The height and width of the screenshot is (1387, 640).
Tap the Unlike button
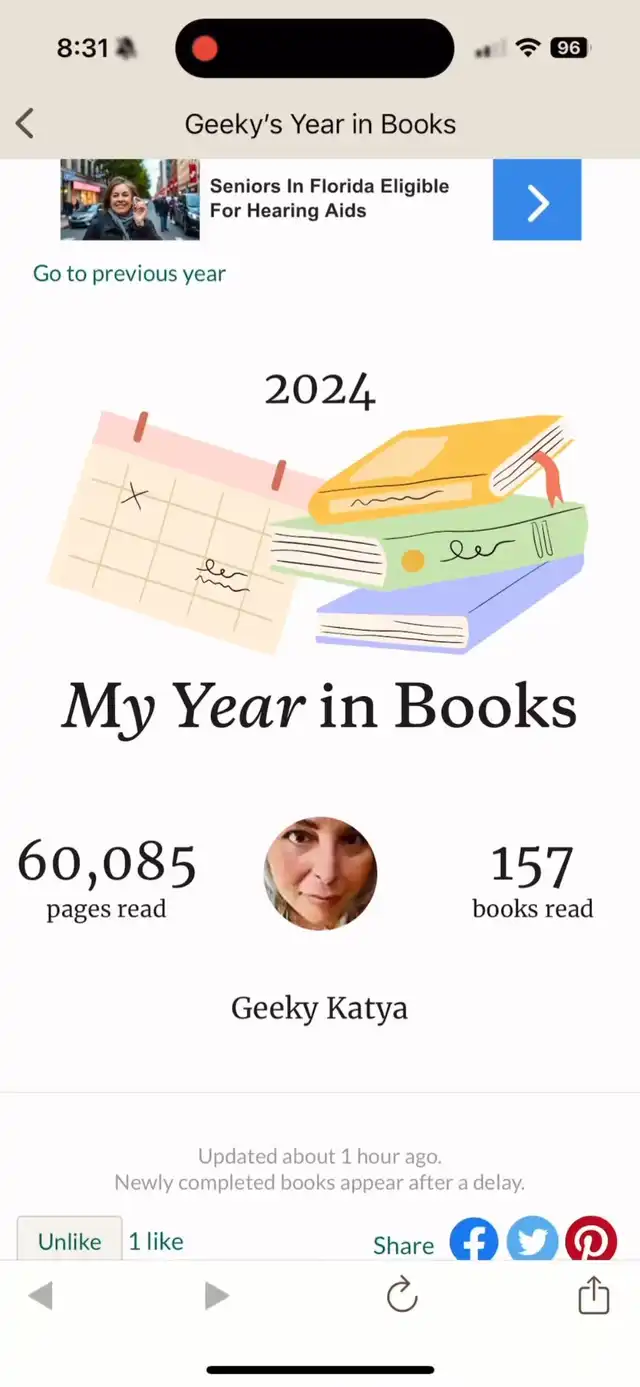point(70,1240)
